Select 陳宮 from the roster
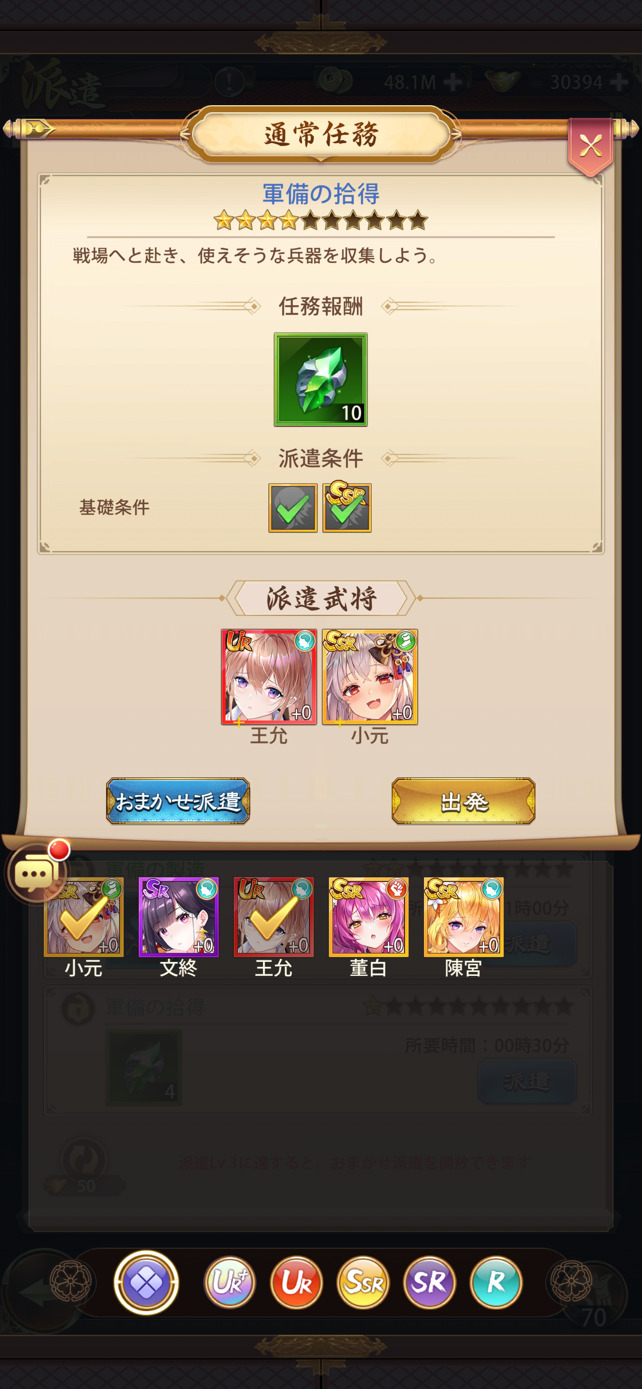Screen dimensions: 642x1389 tap(464, 917)
